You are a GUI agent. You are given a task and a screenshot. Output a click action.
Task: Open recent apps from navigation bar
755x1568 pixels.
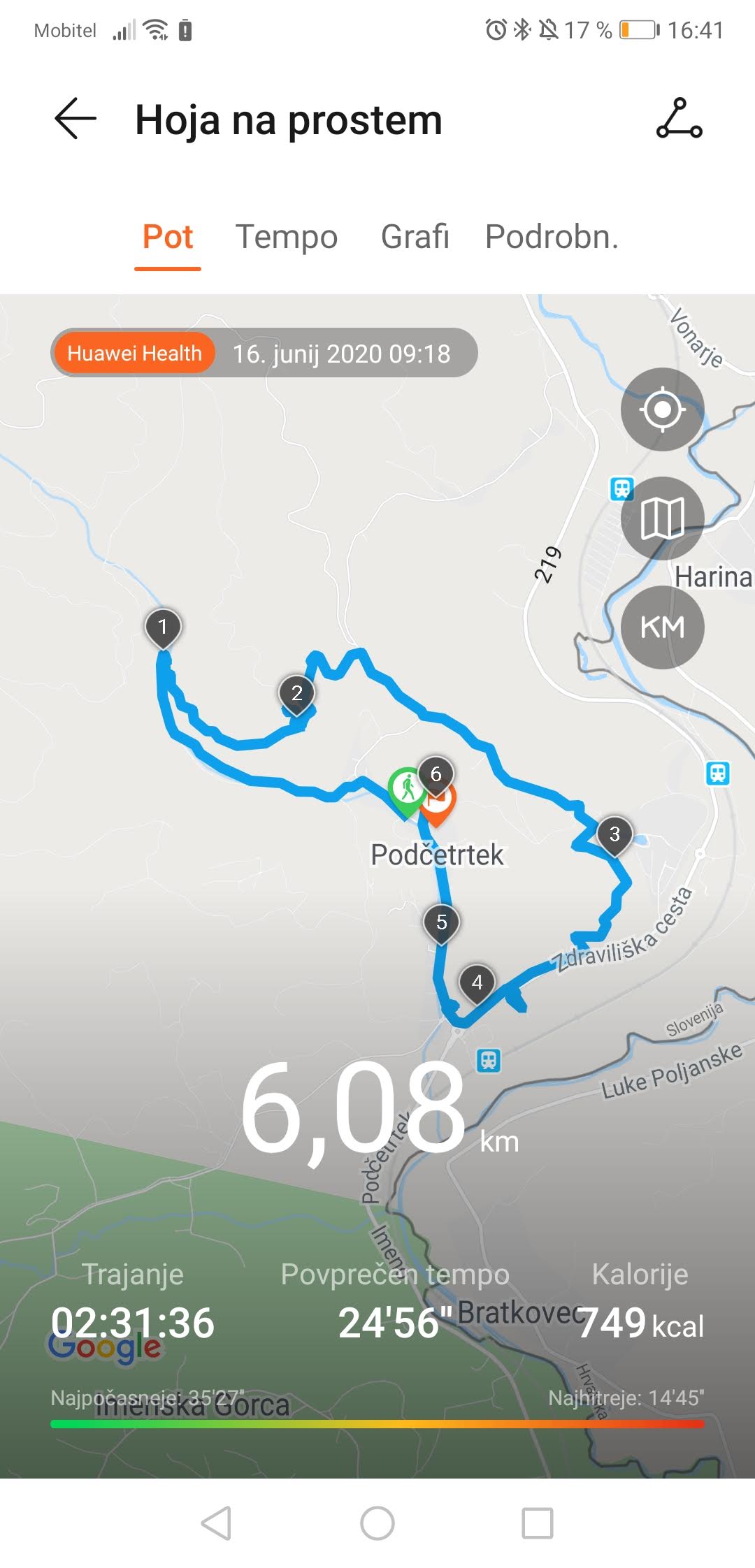click(x=538, y=1523)
